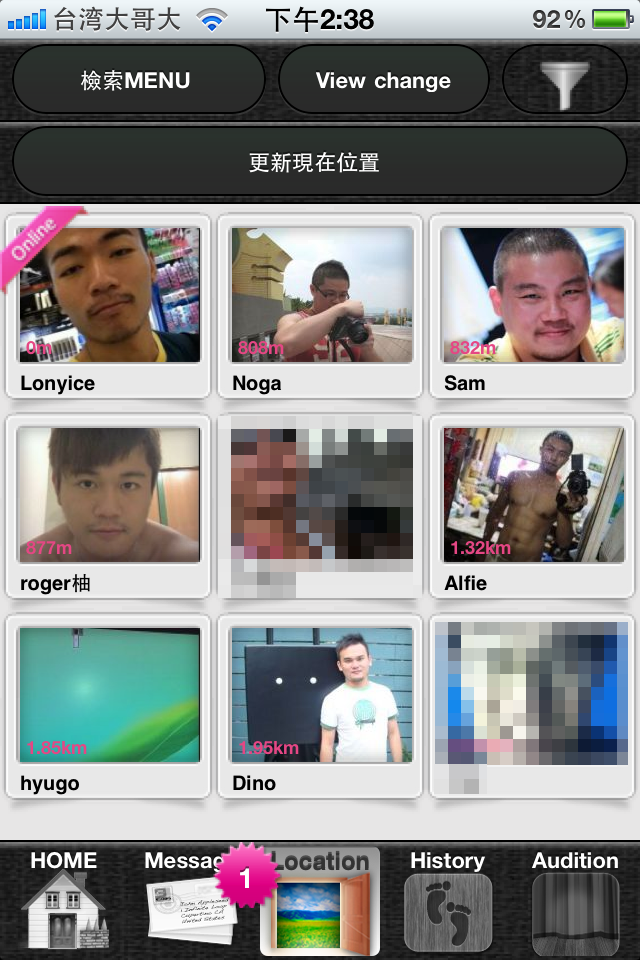The width and height of the screenshot is (640, 960).
Task: Open roger柚's profile
Action: pos(108,505)
